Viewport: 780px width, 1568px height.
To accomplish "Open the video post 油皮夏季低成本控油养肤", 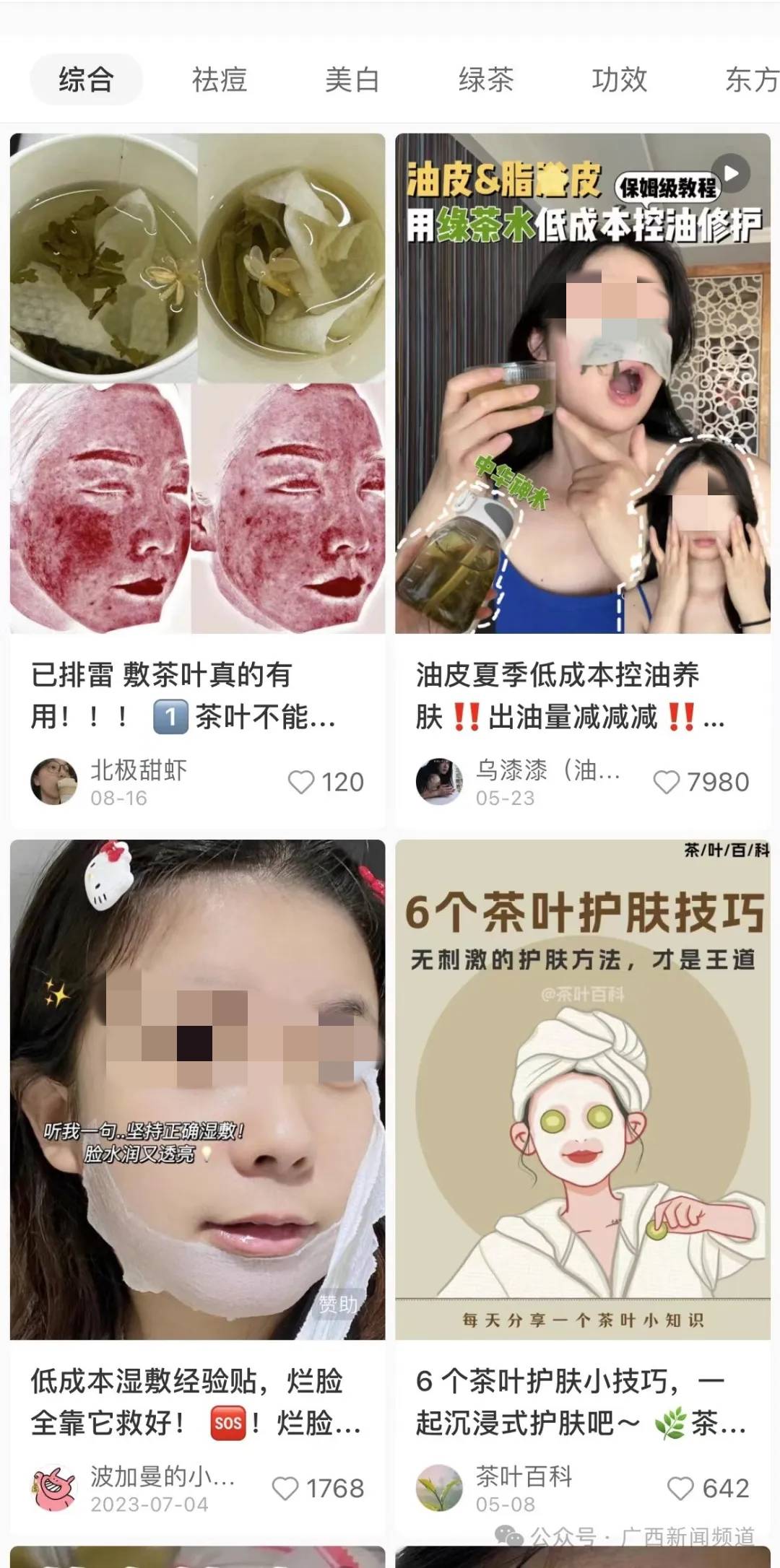I will [x=582, y=383].
